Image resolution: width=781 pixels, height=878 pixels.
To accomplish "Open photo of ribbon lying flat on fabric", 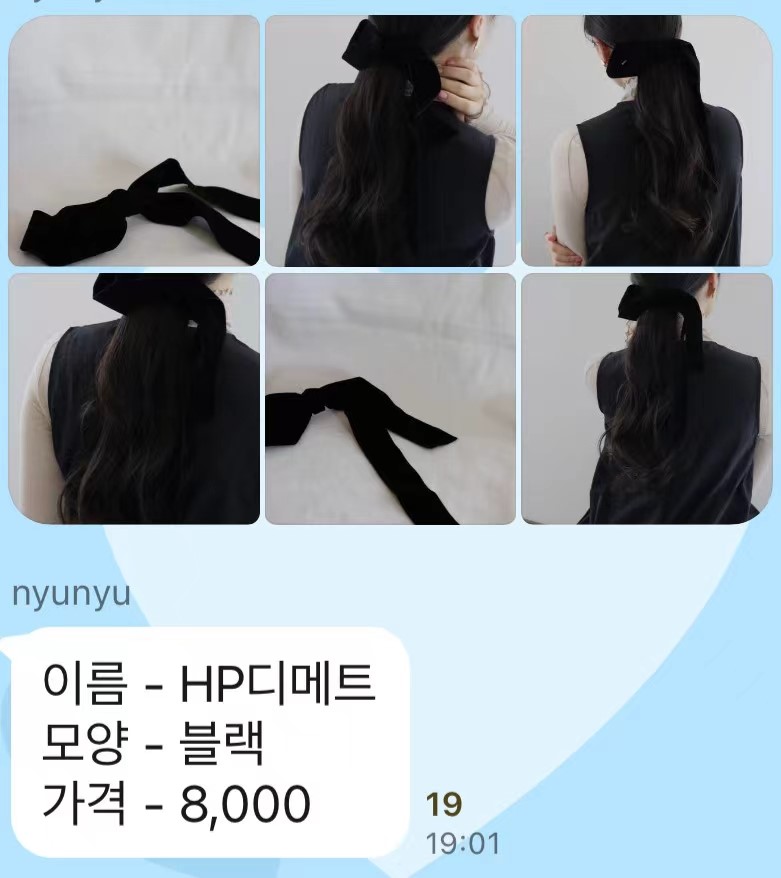I will click(134, 140).
